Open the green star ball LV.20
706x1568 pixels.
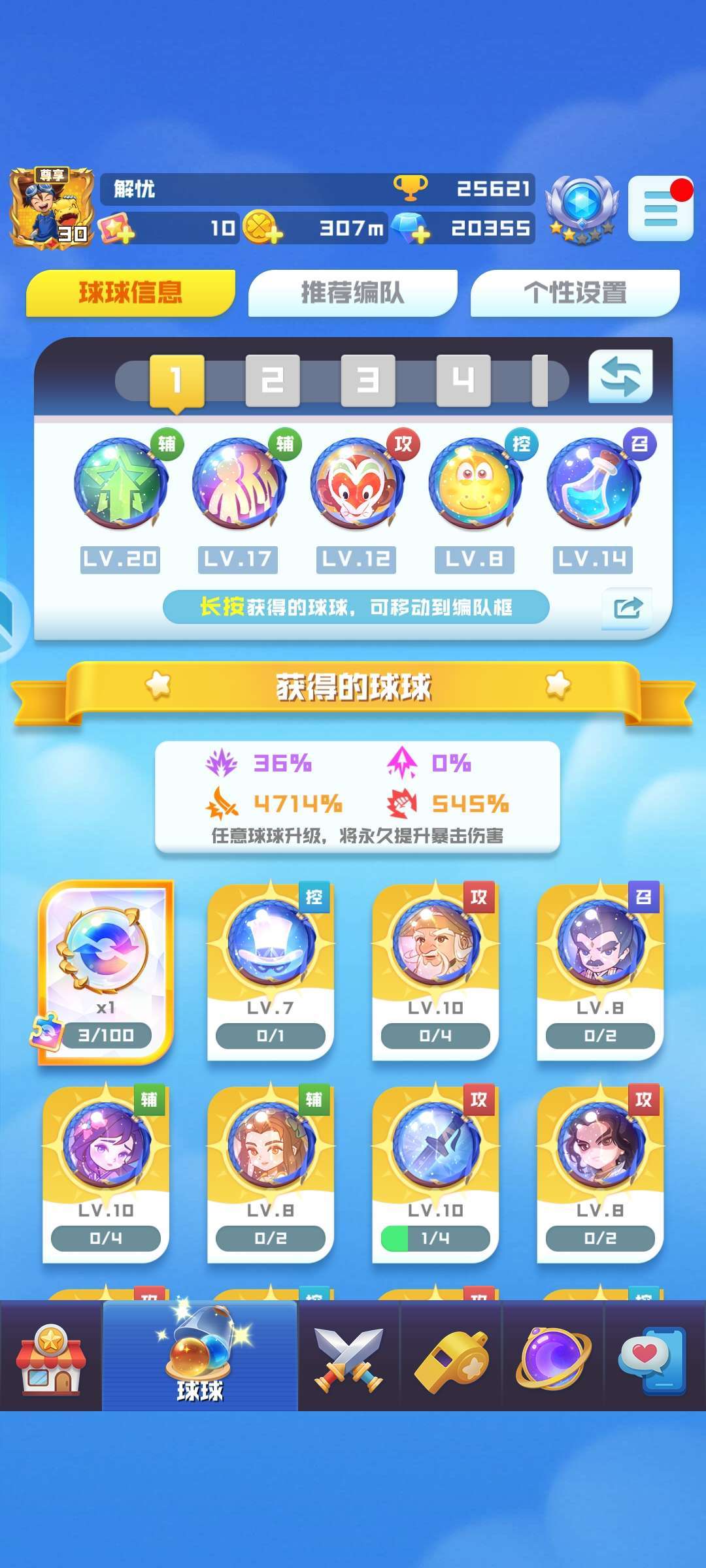click(120, 483)
